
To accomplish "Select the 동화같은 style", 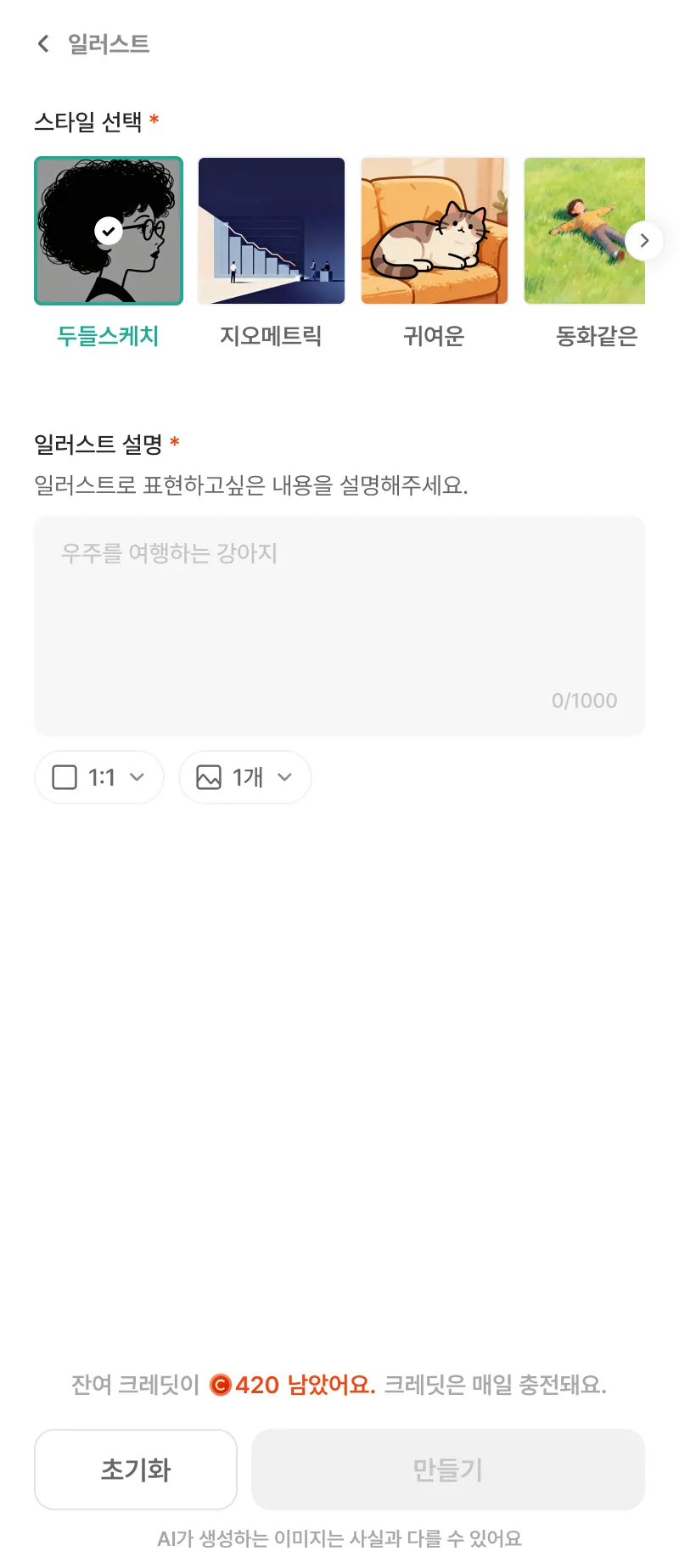I will click(577, 231).
